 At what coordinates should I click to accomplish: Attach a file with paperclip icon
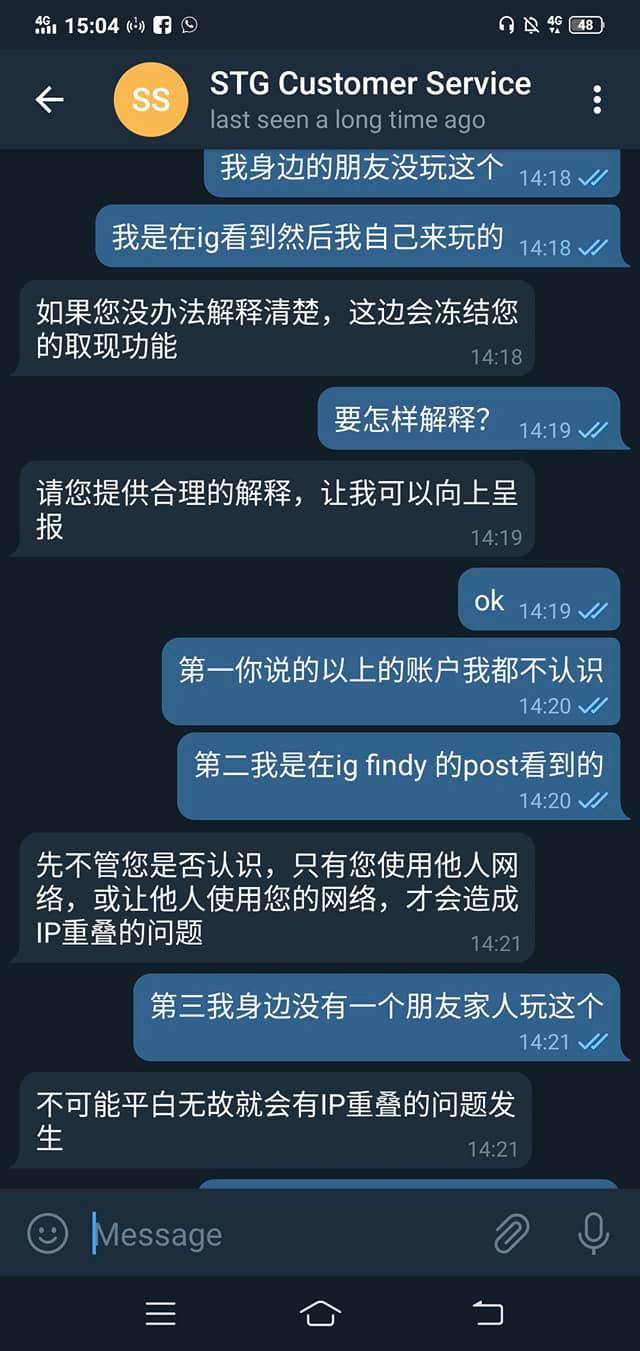511,1234
